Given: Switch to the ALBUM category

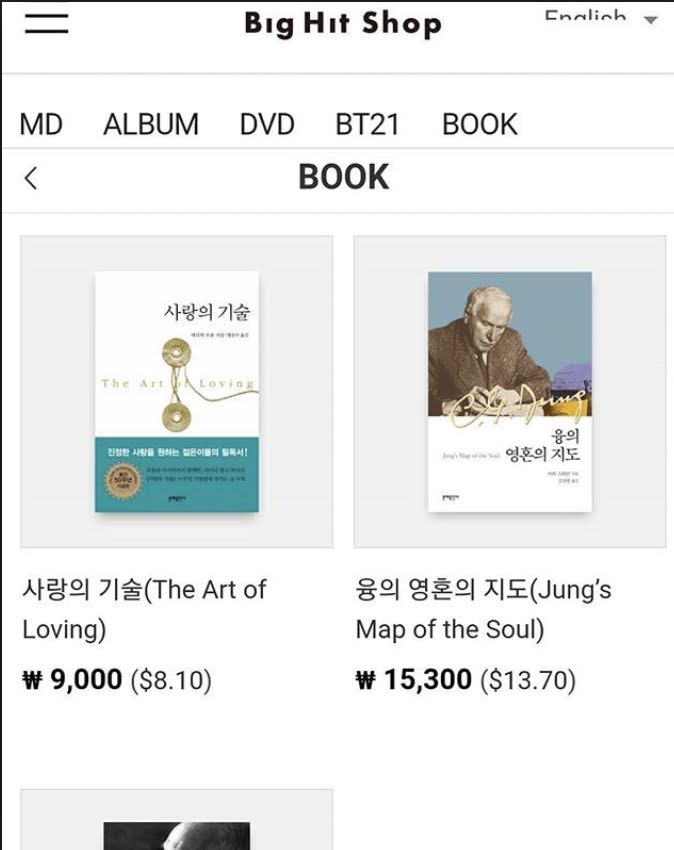Looking at the screenshot, I should (151, 125).
